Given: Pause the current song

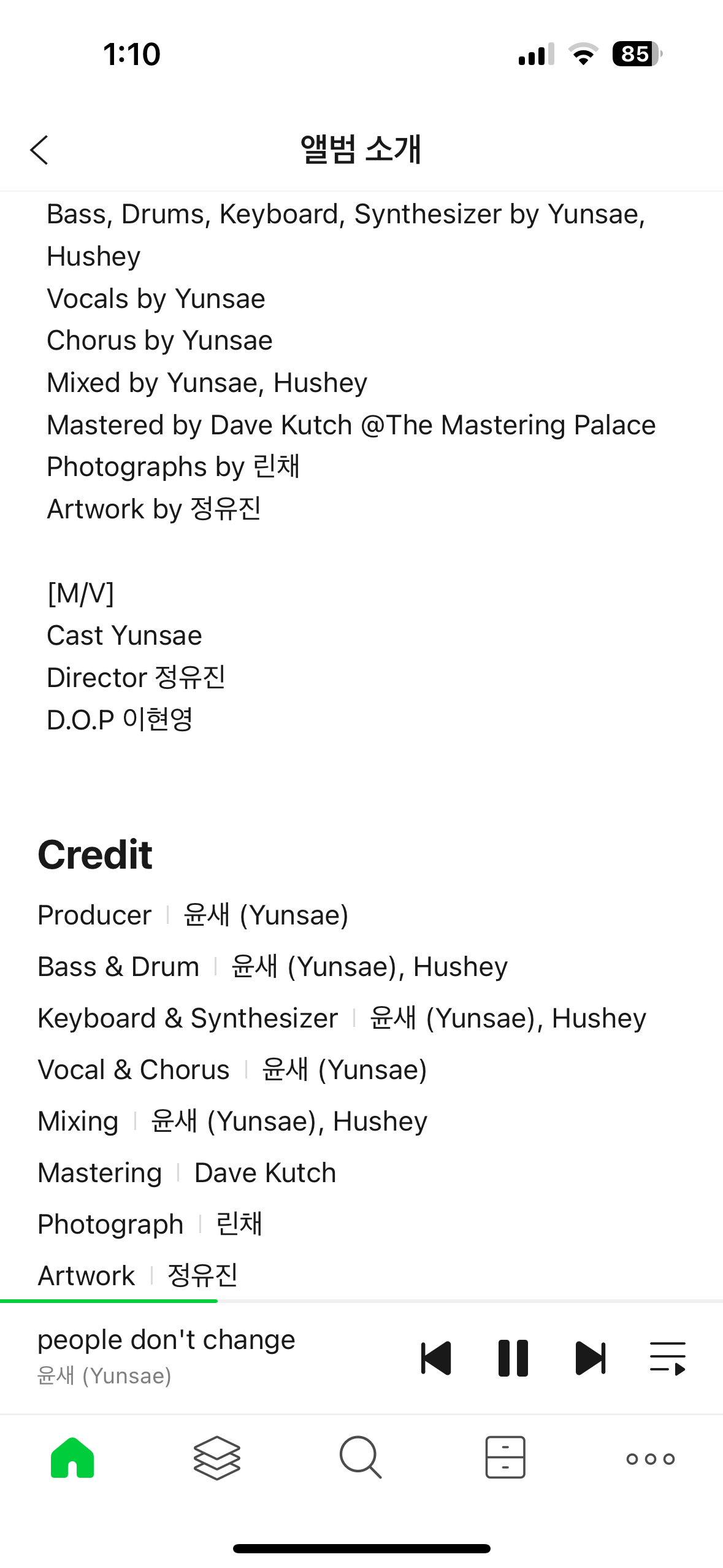Looking at the screenshot, I should (x=513, y=1358).
